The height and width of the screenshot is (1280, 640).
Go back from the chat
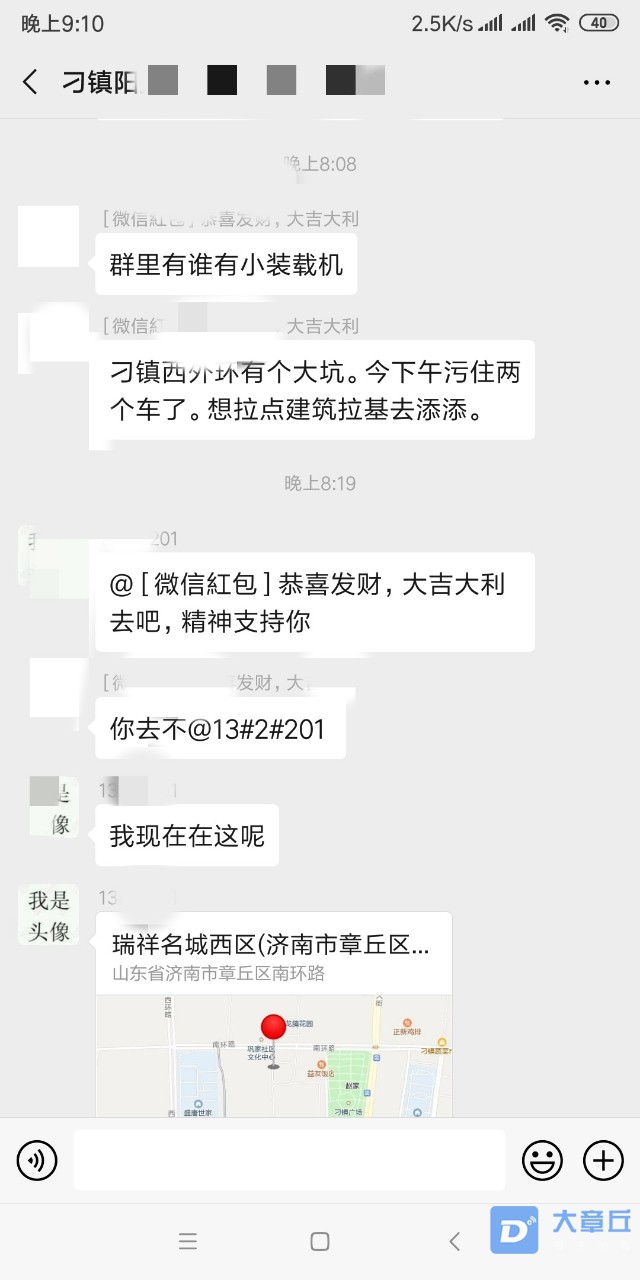click(x=30, y=82)
